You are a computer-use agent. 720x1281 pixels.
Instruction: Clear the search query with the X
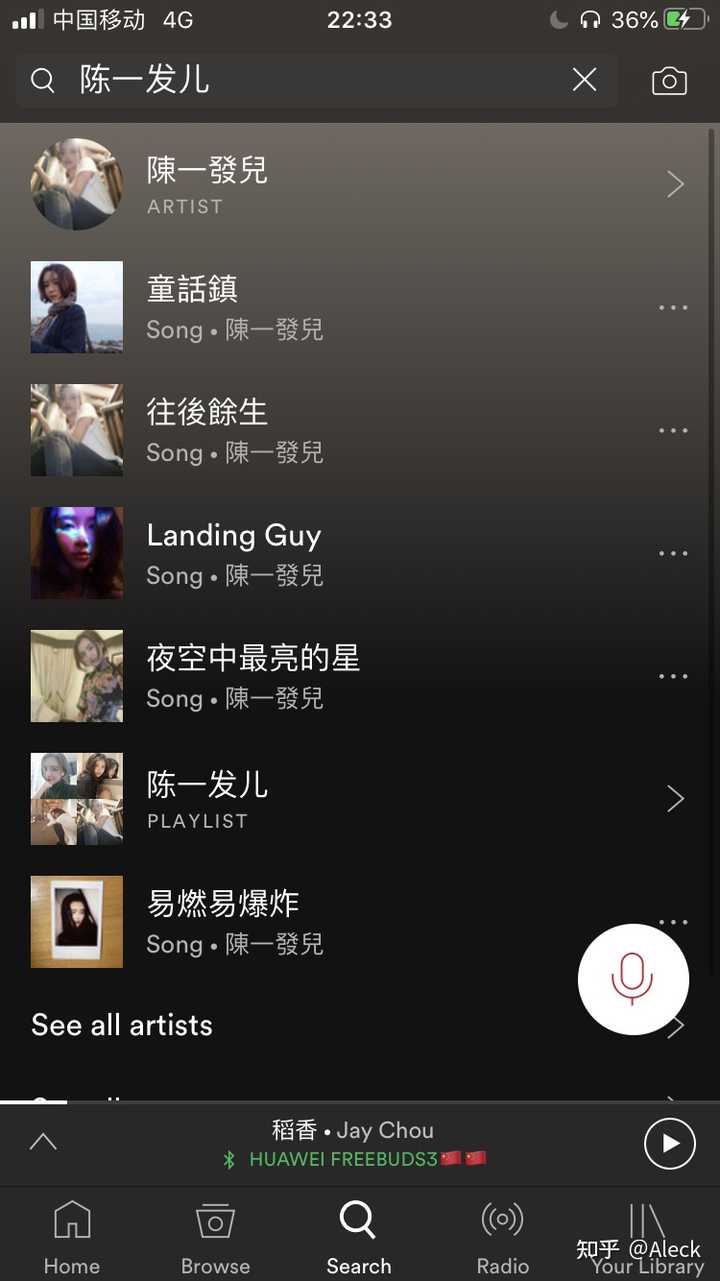click(584, 80)
